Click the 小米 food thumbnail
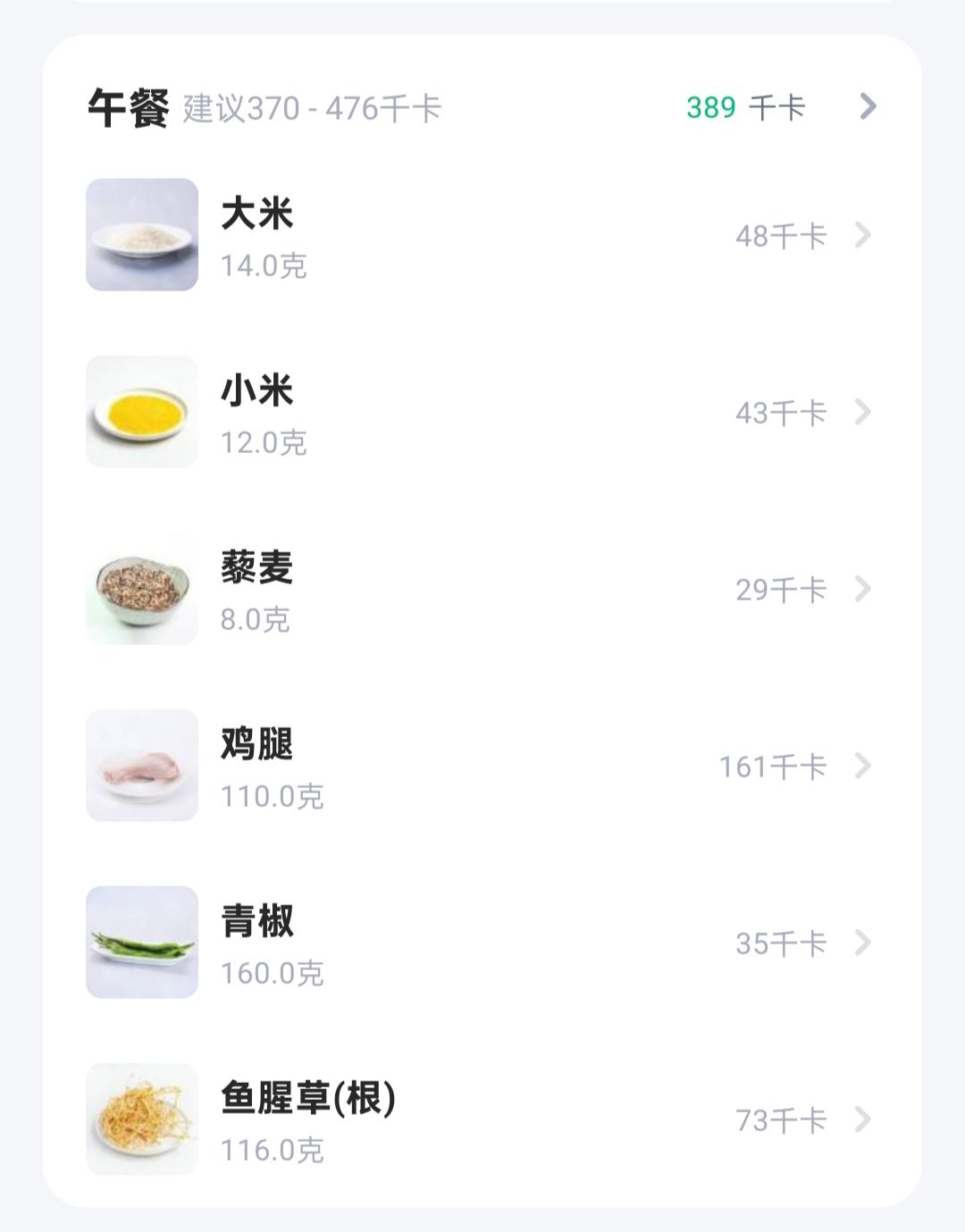This screenshot has width=965, height=1232. pyautogui.click(x=143, y=411)
